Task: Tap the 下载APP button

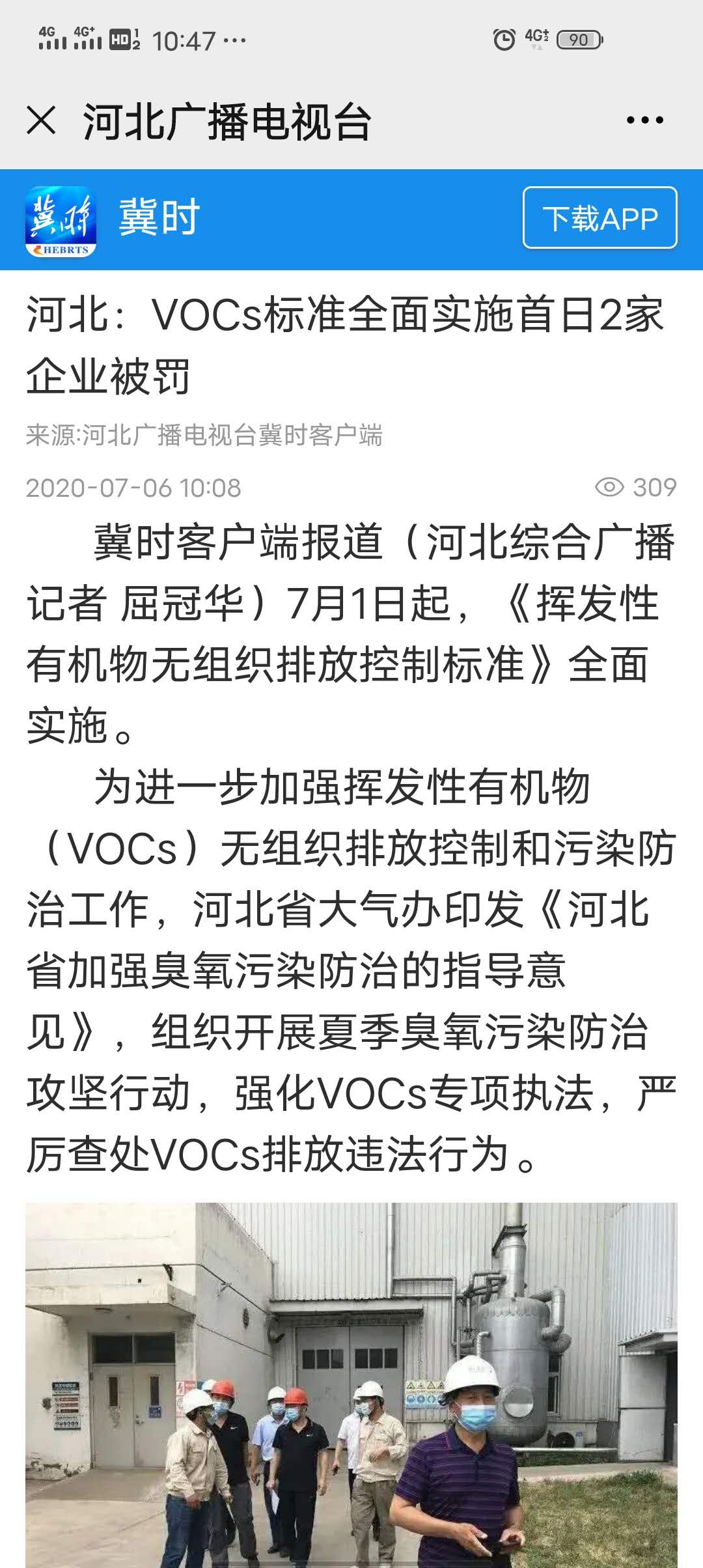Action: click(x=600, y=218)
